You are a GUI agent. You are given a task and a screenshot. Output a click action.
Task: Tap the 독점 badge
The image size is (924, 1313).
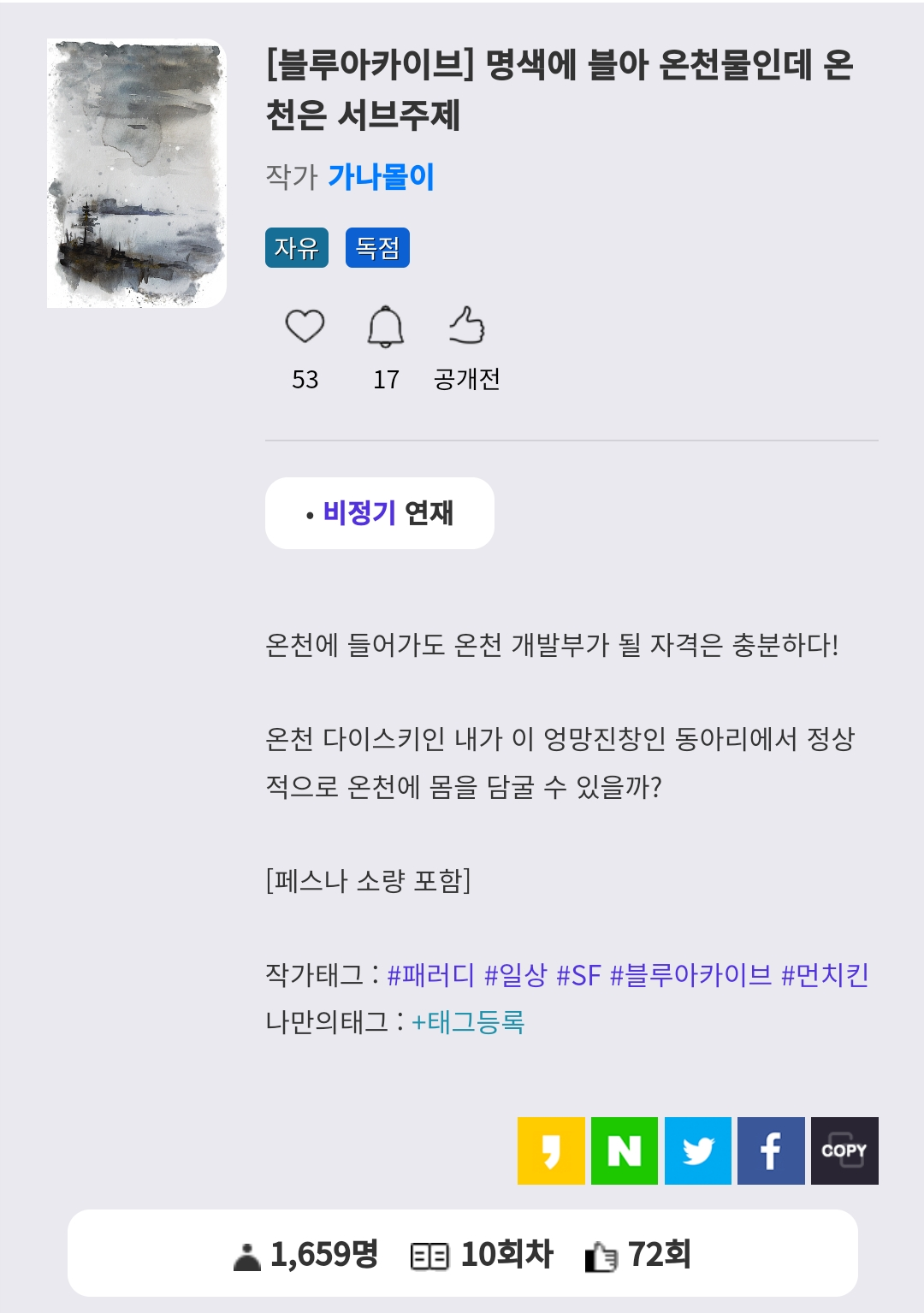pos(377,248)
